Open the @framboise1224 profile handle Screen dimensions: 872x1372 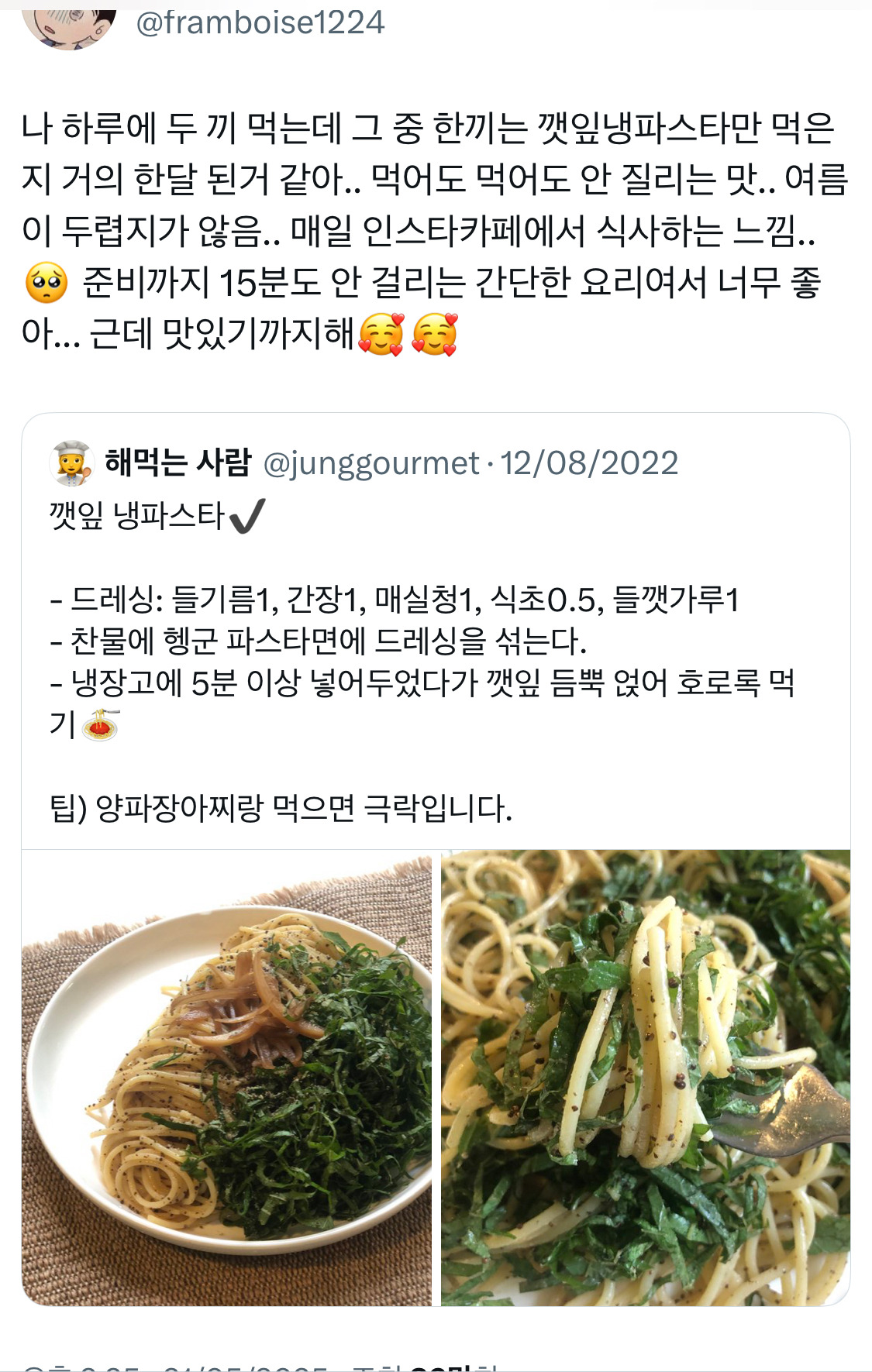click(x=260, y=22)
